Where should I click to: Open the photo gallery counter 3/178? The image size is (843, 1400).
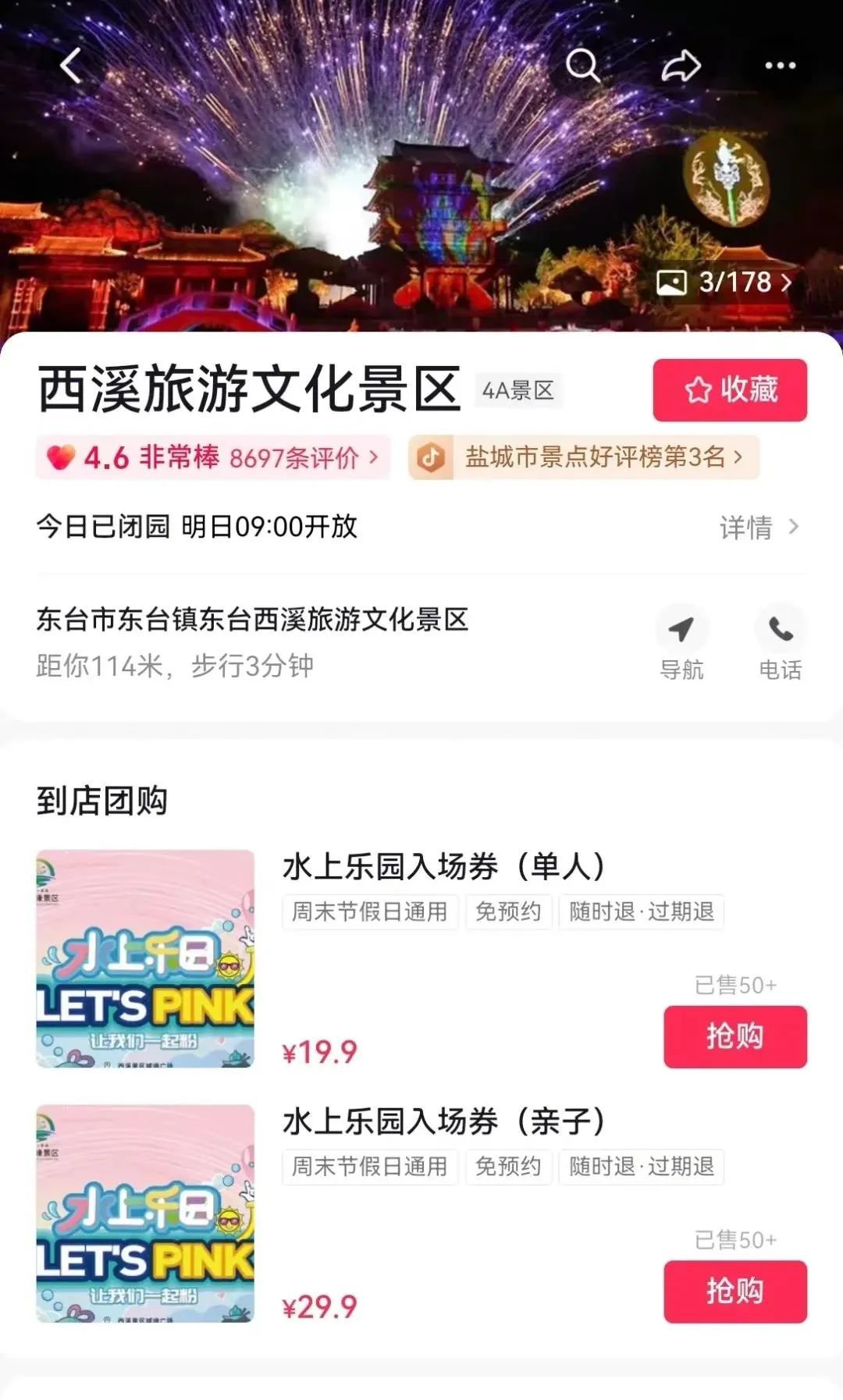724,282
